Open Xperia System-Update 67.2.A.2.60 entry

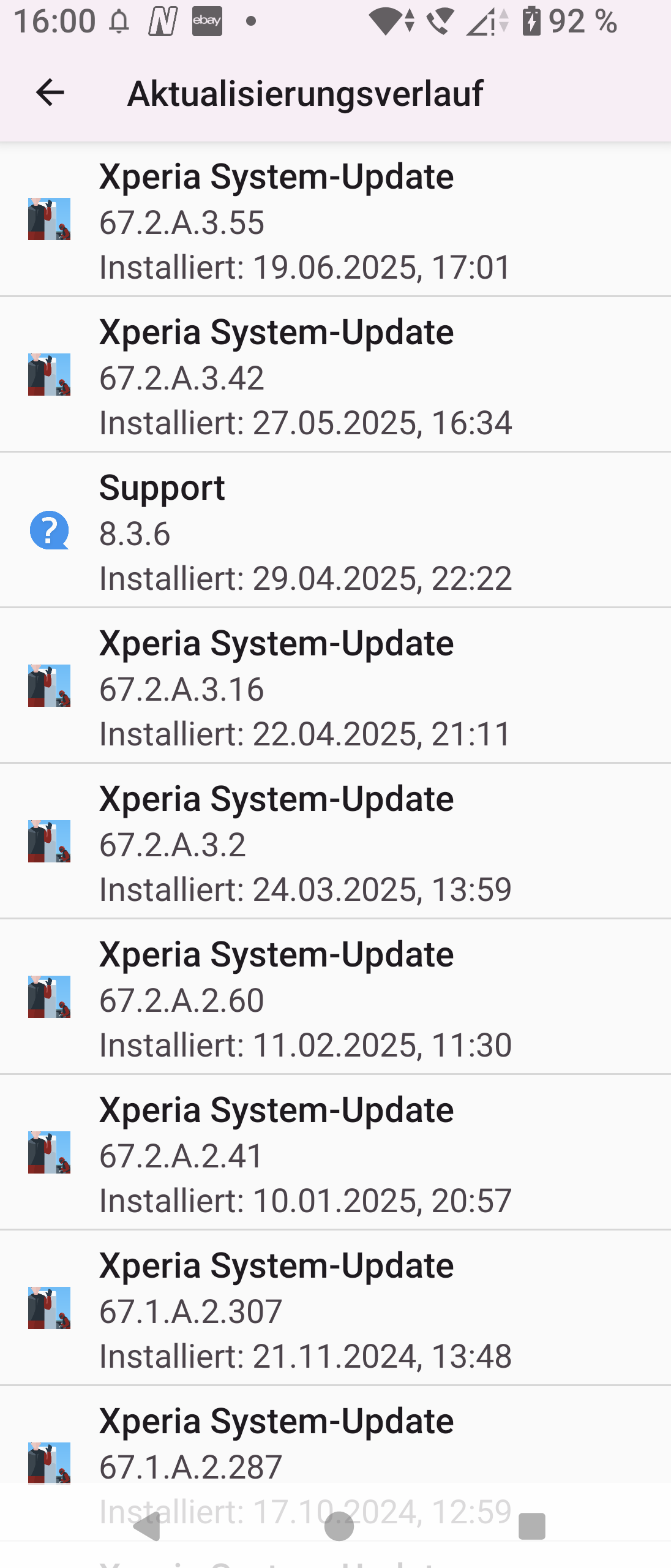(x=335, y=998)
